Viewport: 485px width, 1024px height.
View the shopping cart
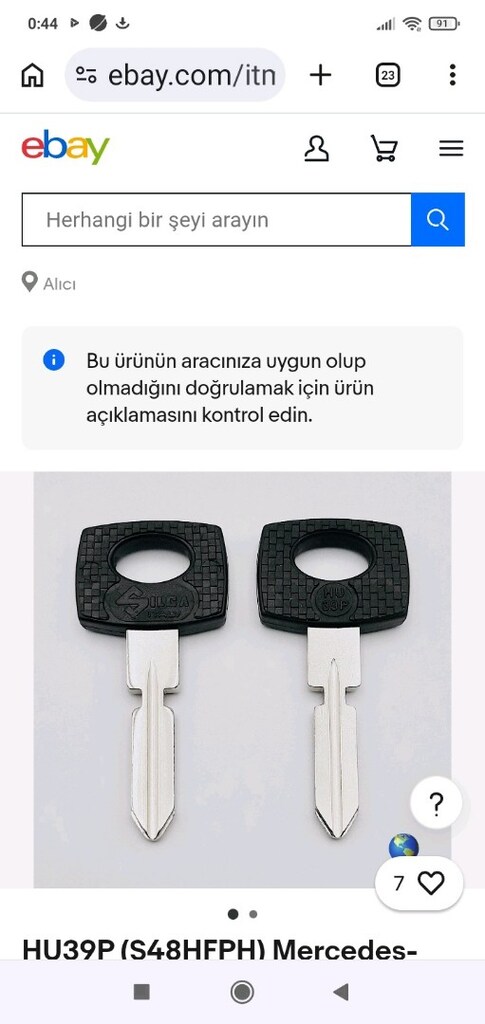[384, 148]
